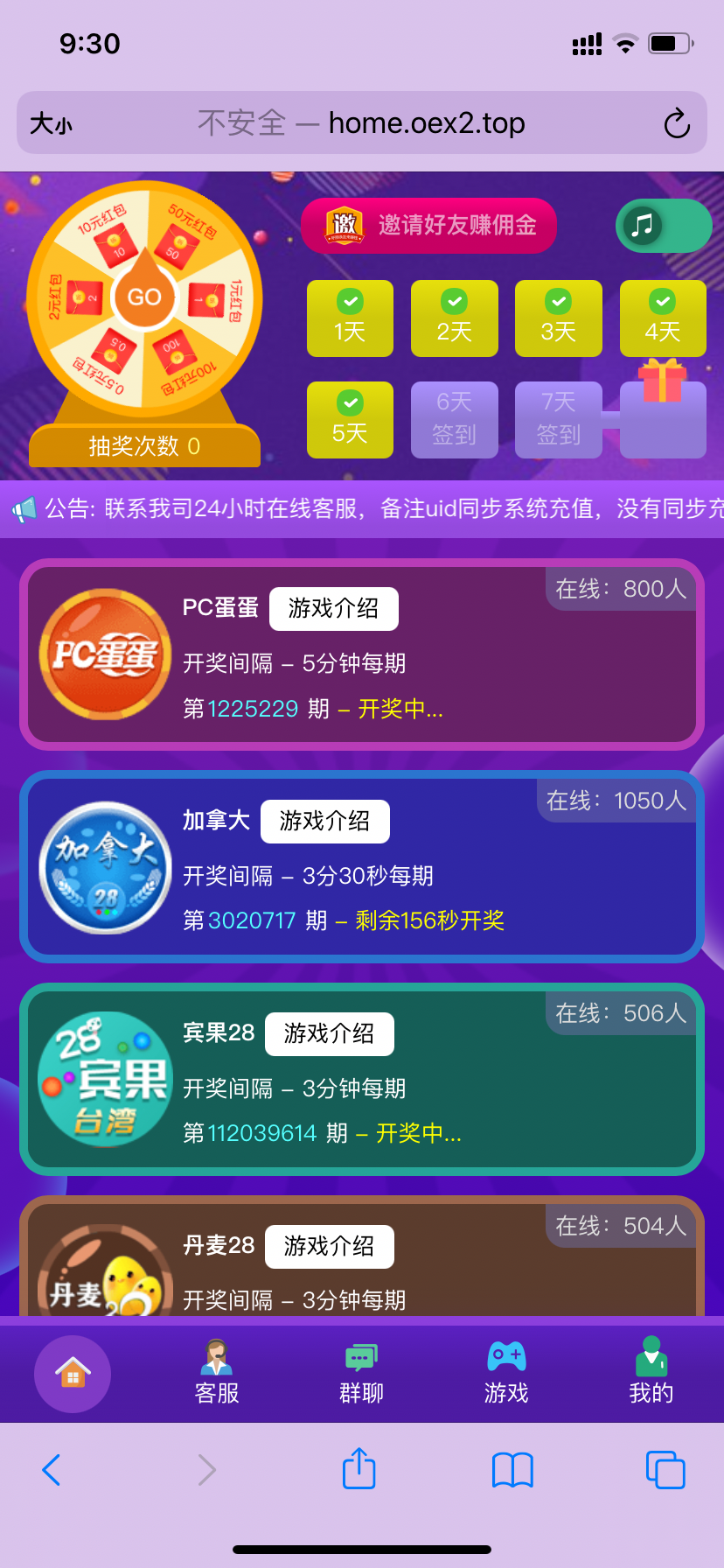Screen dimensions: 724x1568
Task: View 游戏介绍 for 加拿大
Action: pyautogui.click(x=324, y=821)
